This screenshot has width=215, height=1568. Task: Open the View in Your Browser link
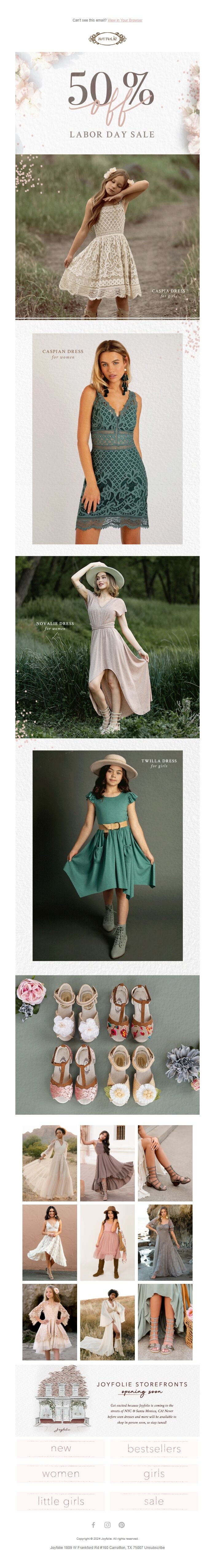pyautogui.click(x=124, y=20)
